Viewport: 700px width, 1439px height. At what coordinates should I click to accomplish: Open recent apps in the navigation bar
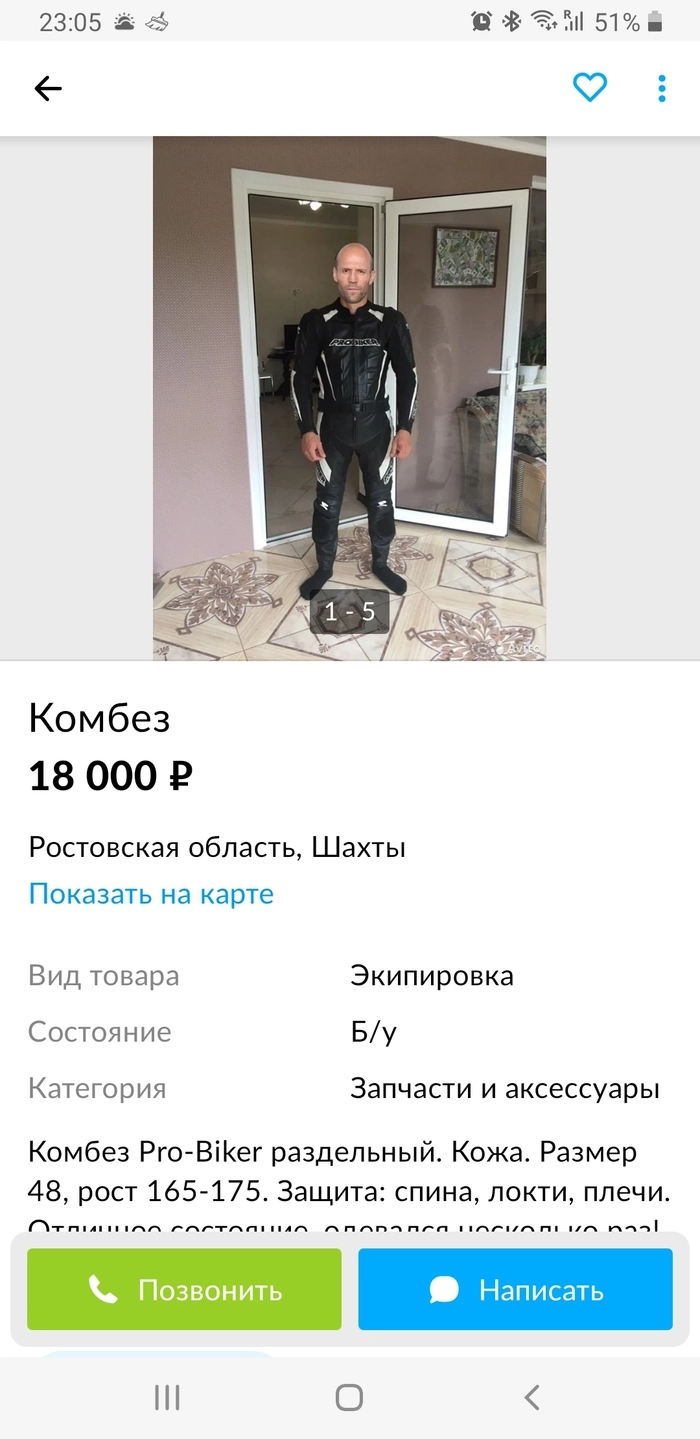click(167, 1397)
